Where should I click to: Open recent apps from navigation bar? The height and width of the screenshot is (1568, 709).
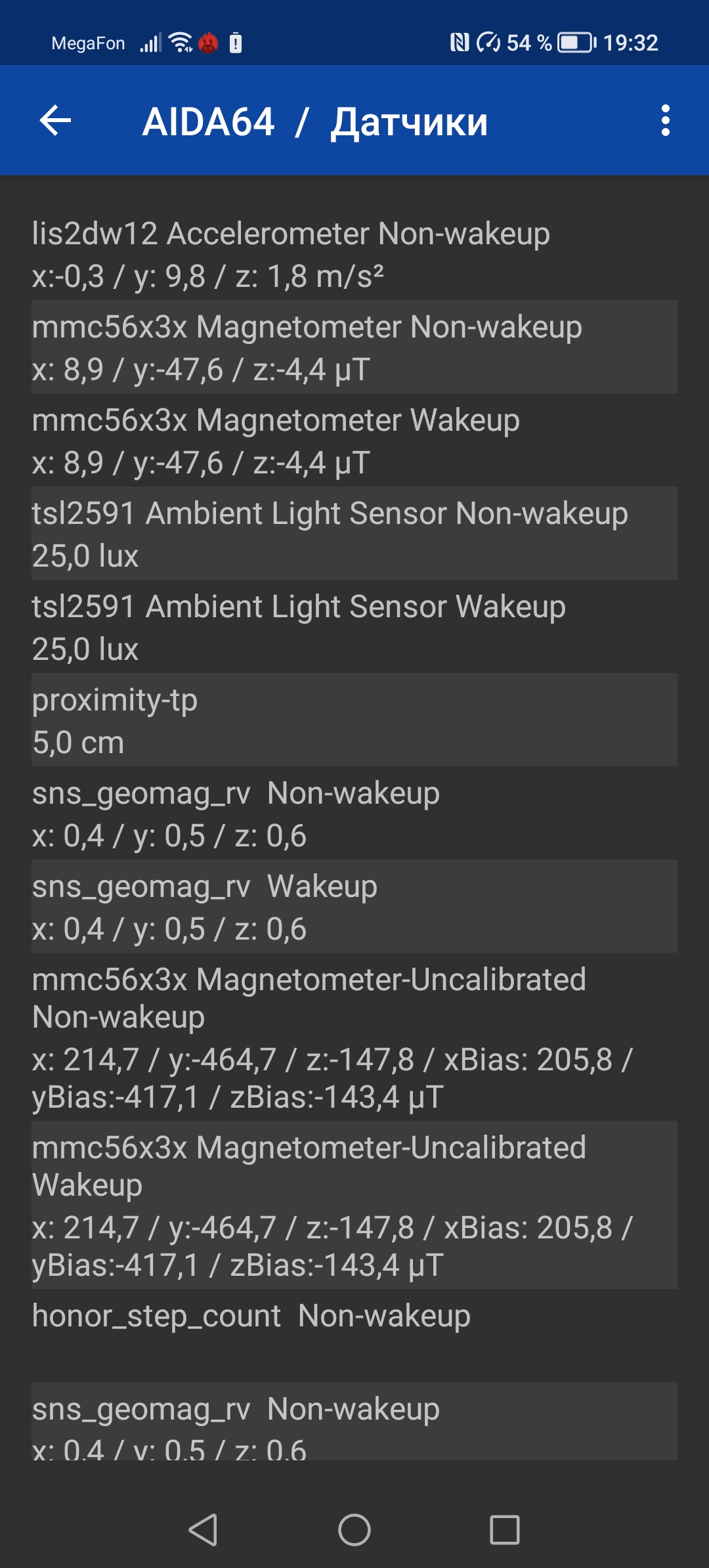(x=505, y=1530)
